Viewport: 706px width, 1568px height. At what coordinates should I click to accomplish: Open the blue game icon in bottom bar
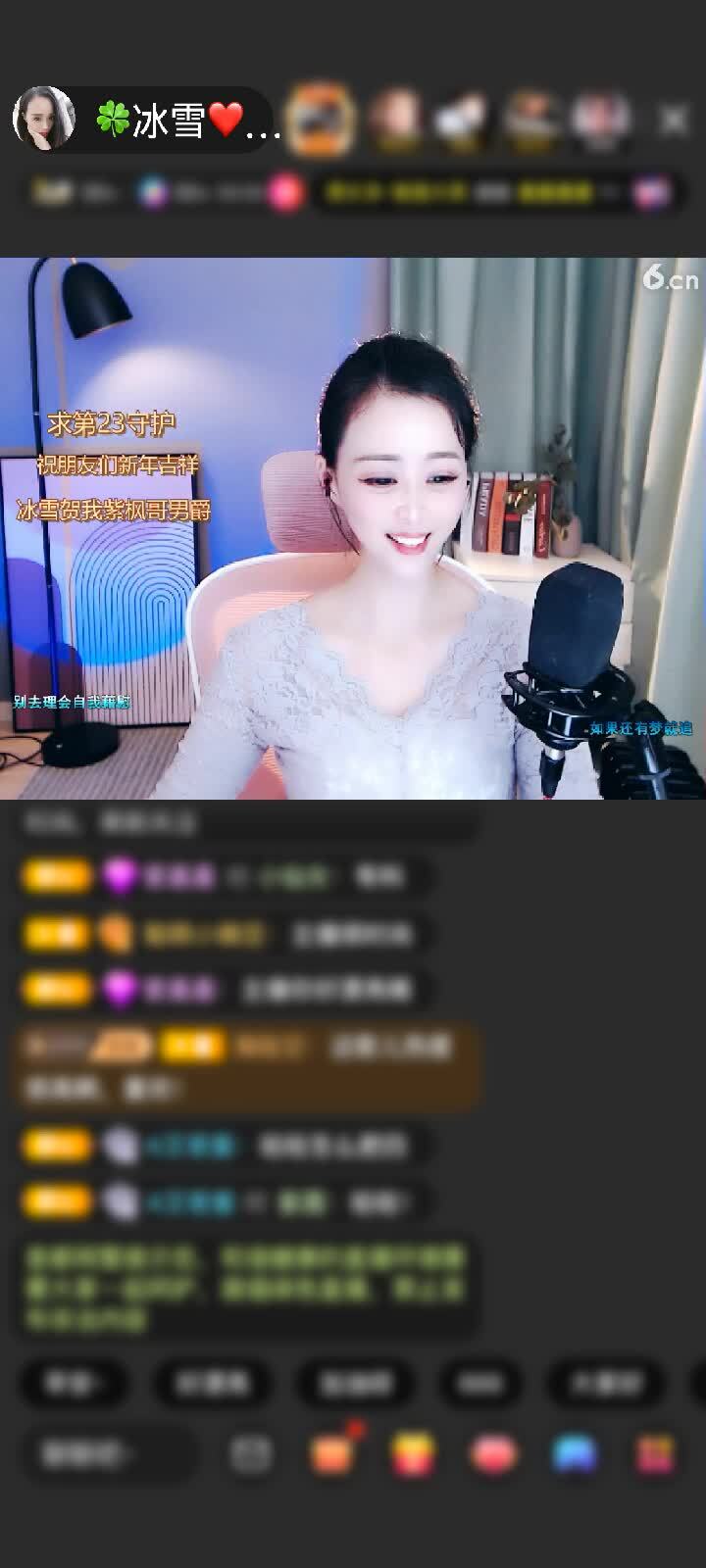(x=575, y=1454)
